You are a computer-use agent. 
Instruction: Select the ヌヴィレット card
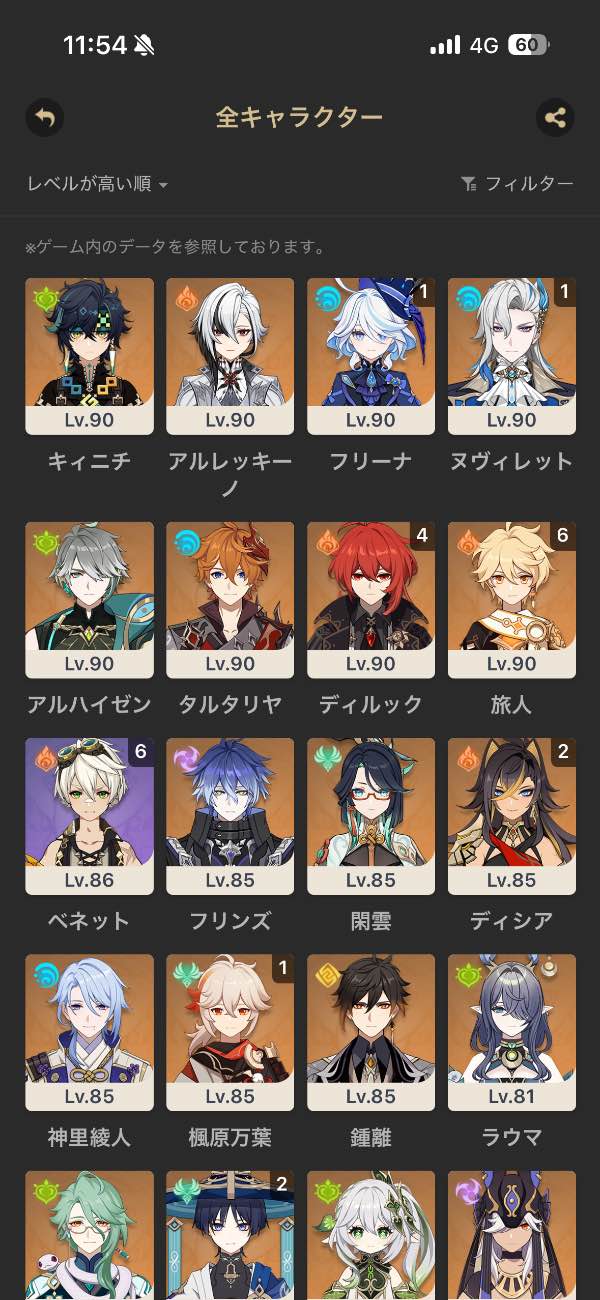pyautogui.click(x=511, y=356)
